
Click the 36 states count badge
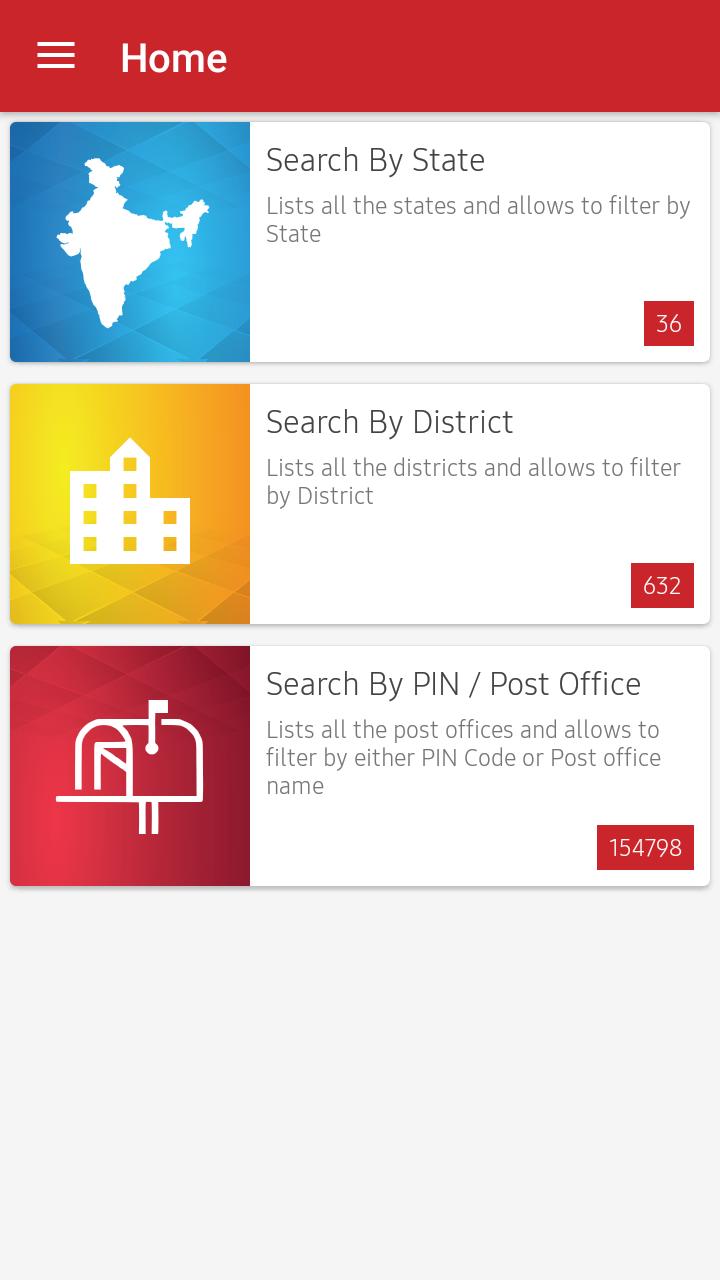(x=668, y=323)
